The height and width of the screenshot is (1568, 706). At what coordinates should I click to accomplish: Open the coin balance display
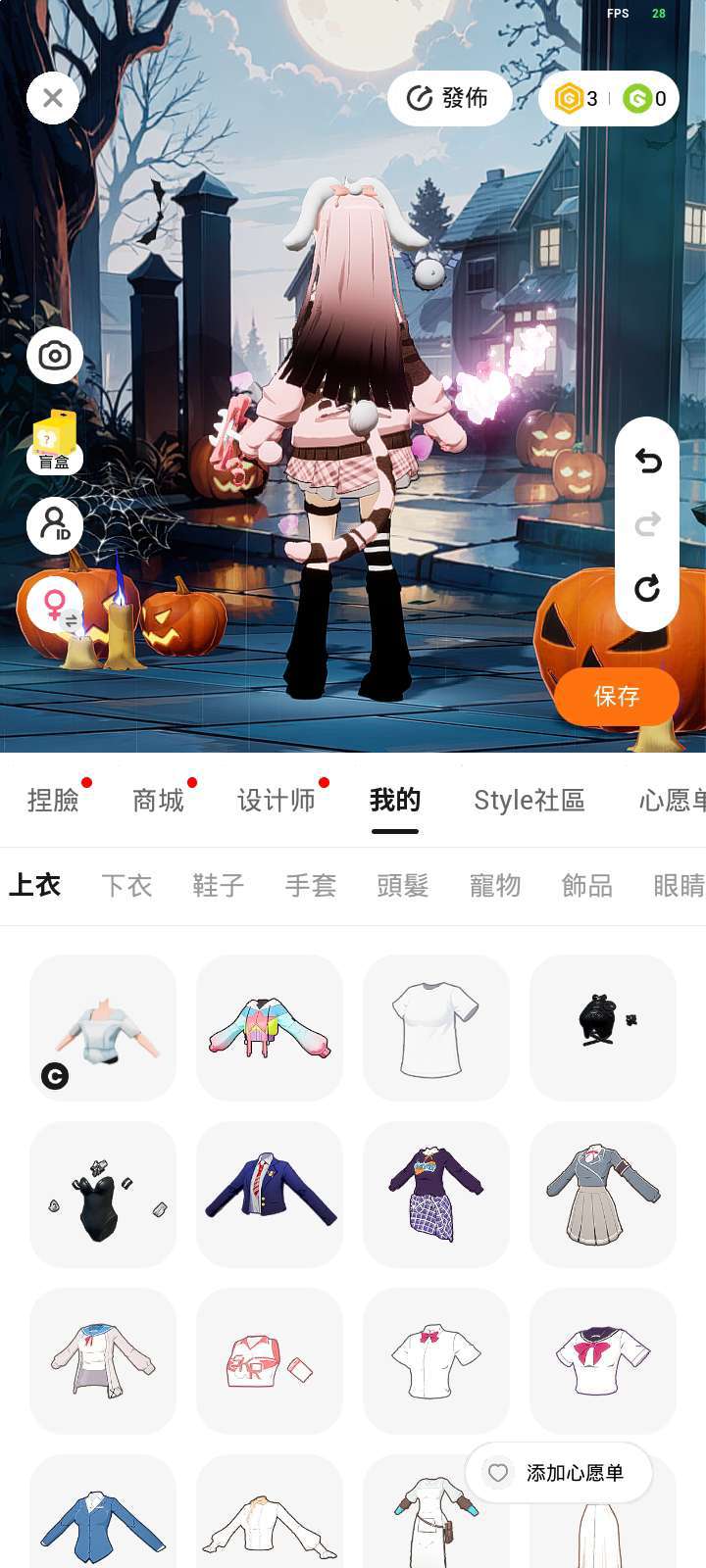(608, 98)
